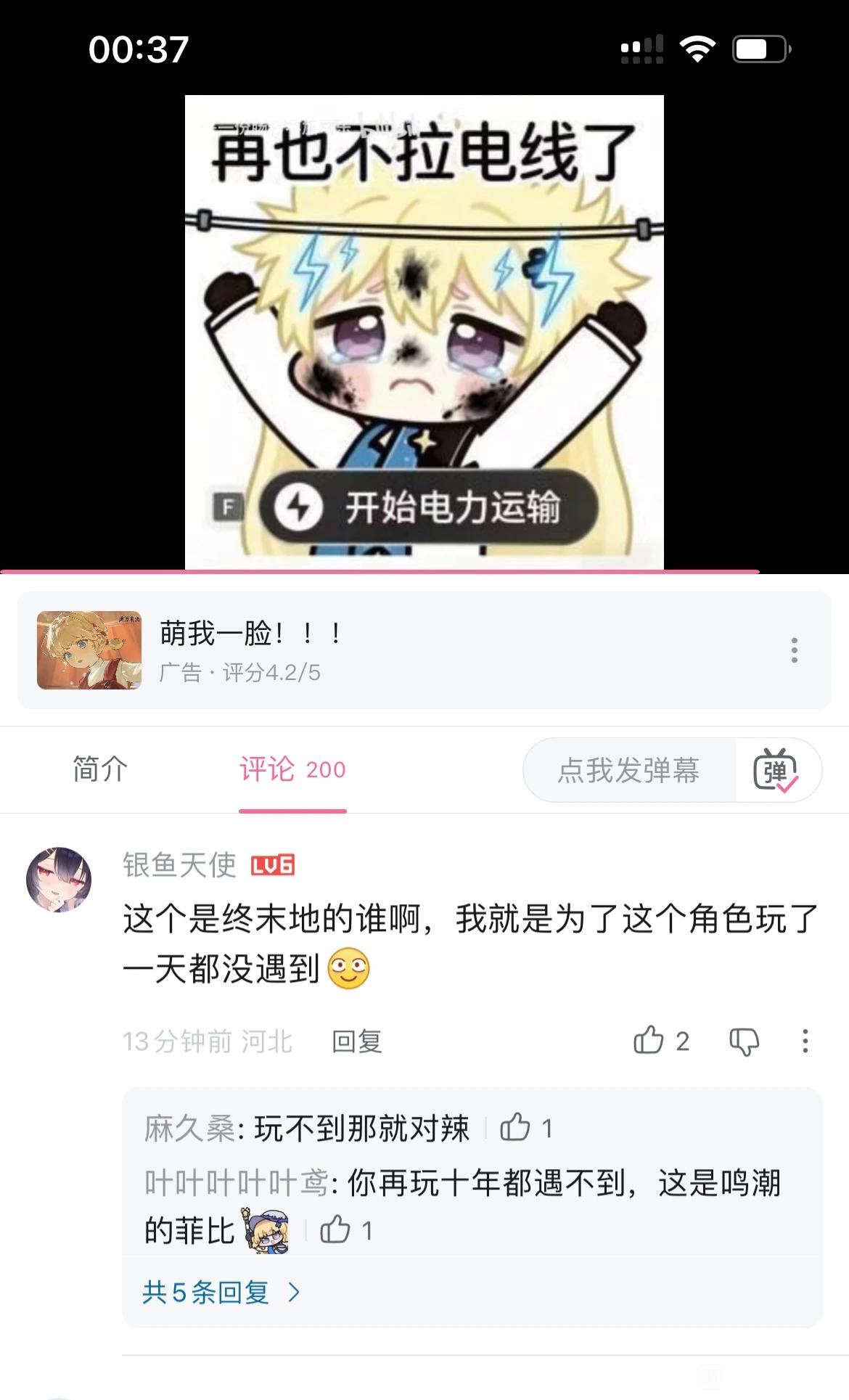Like 叶叶叶叶叶鸢's reply
849x1400 pixels.
335,1230
